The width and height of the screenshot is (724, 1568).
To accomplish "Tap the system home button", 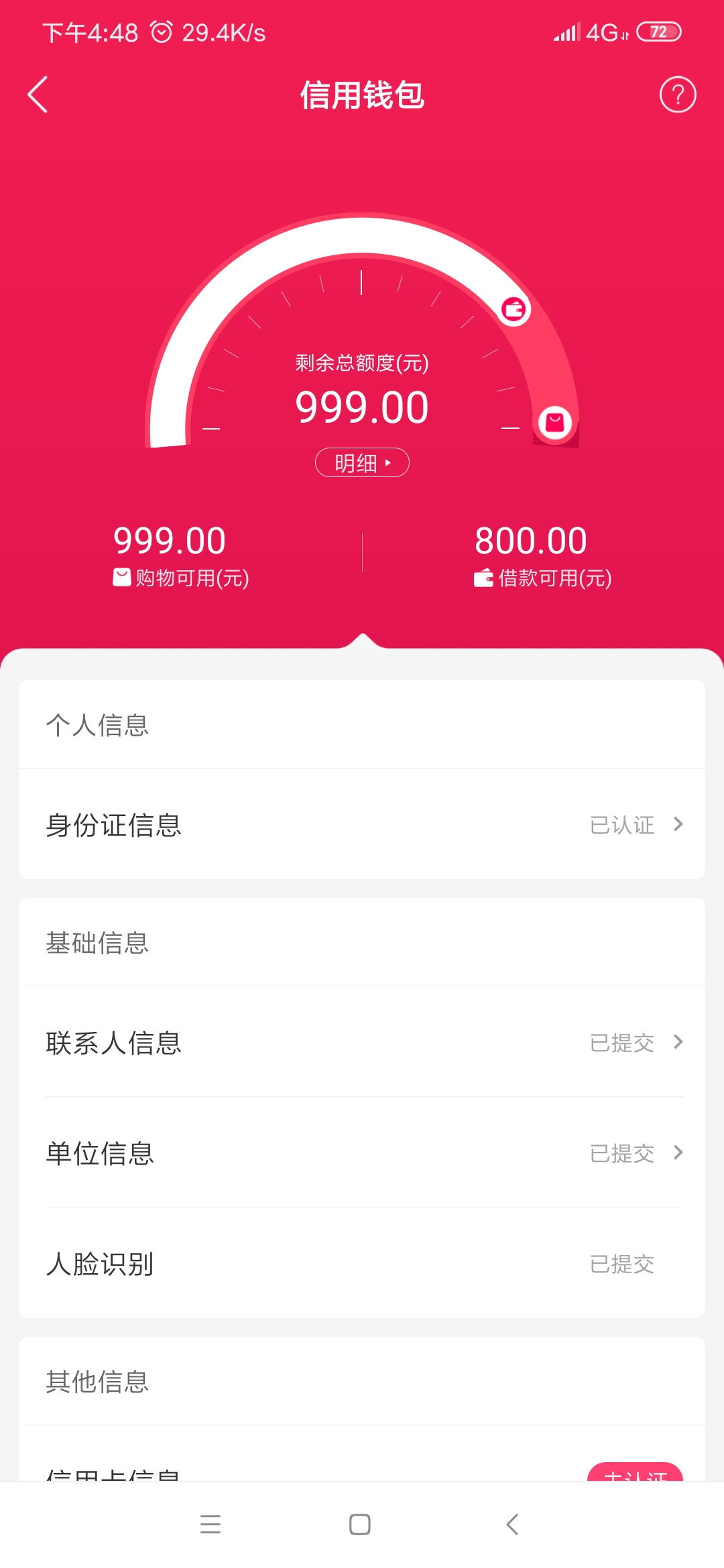I will [360, 1524].
